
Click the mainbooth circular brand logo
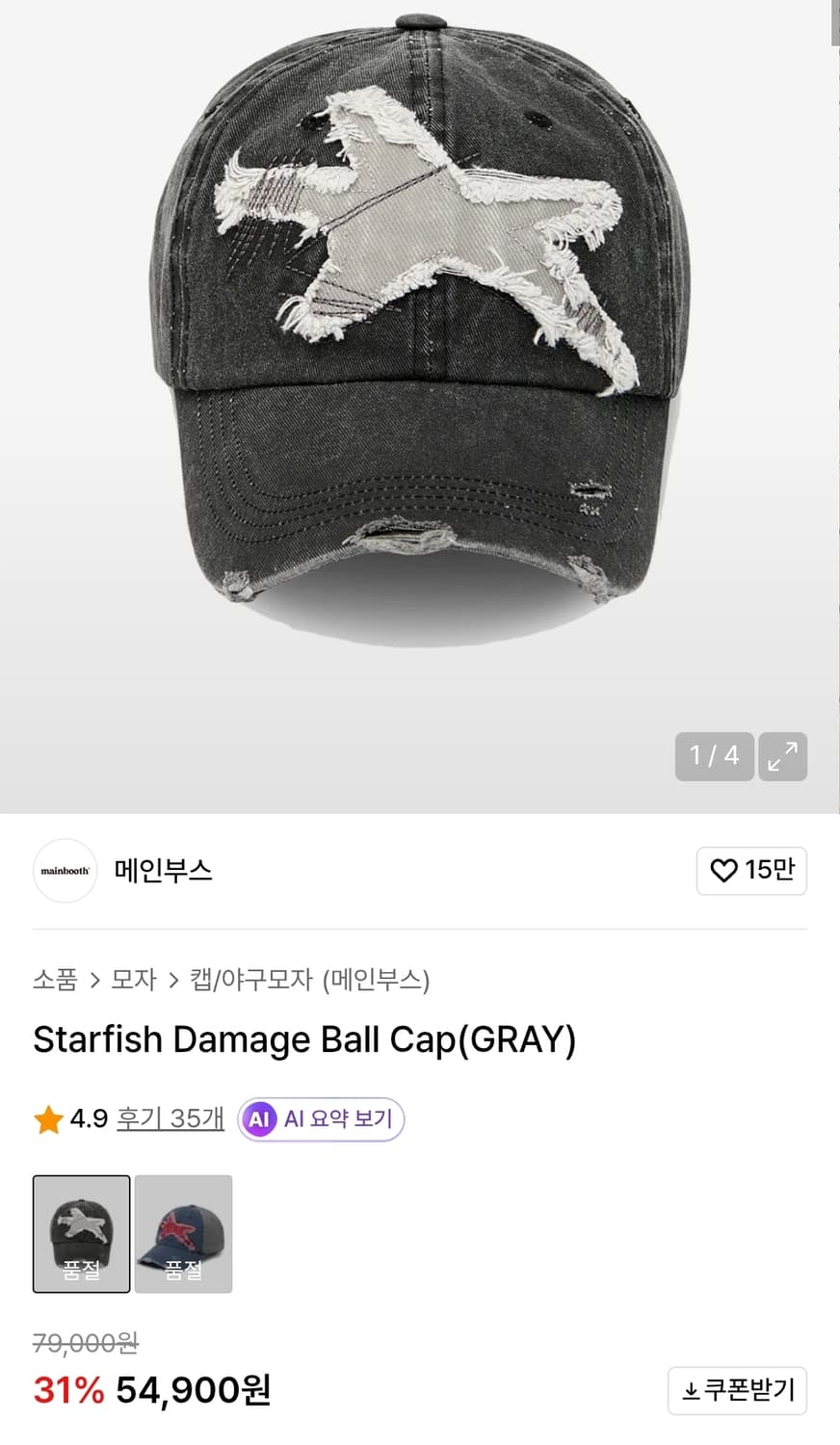[65, 870]
